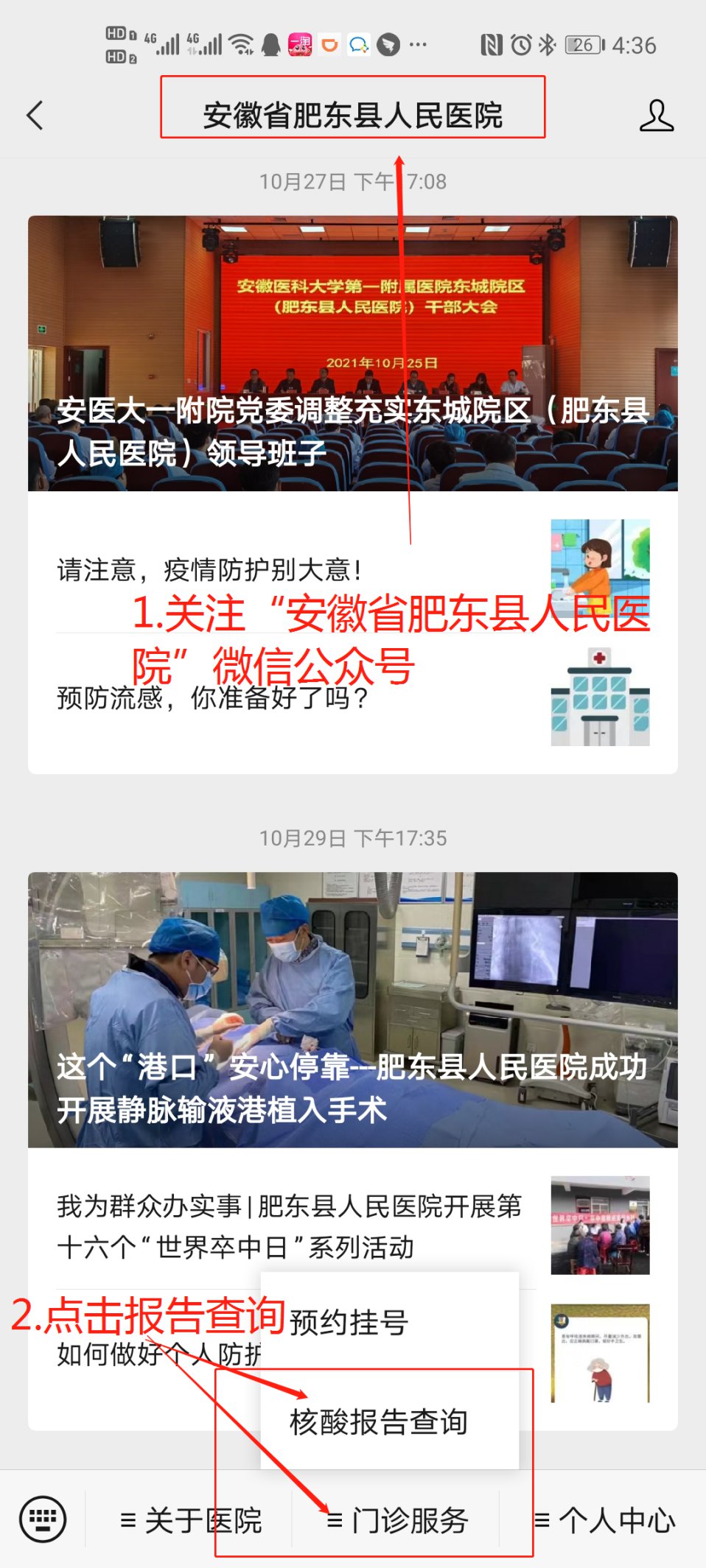Tap the 门诊服务 bottom menu
The height and width of the screenshot is (1568, 706).
[397, 1520]
